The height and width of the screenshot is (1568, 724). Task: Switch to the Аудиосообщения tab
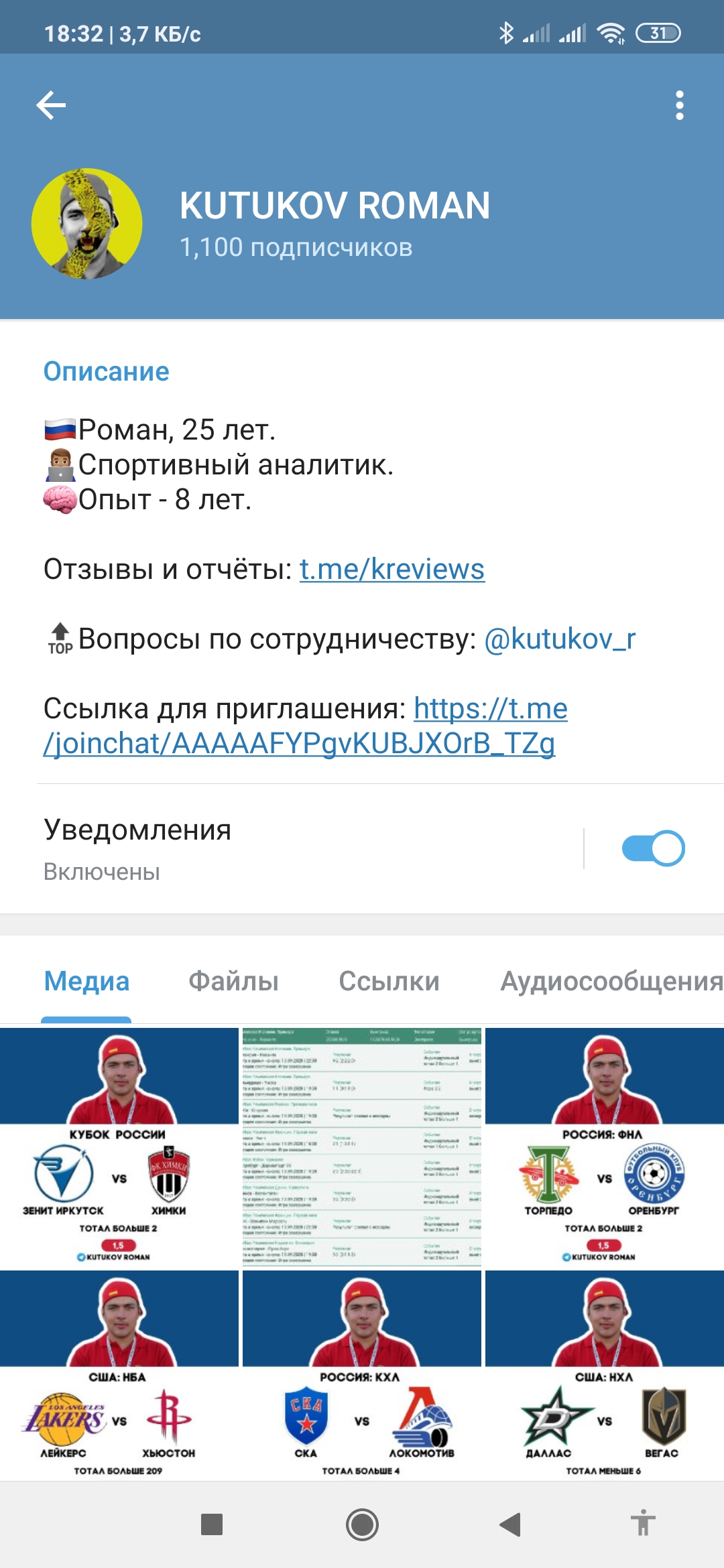611,981
